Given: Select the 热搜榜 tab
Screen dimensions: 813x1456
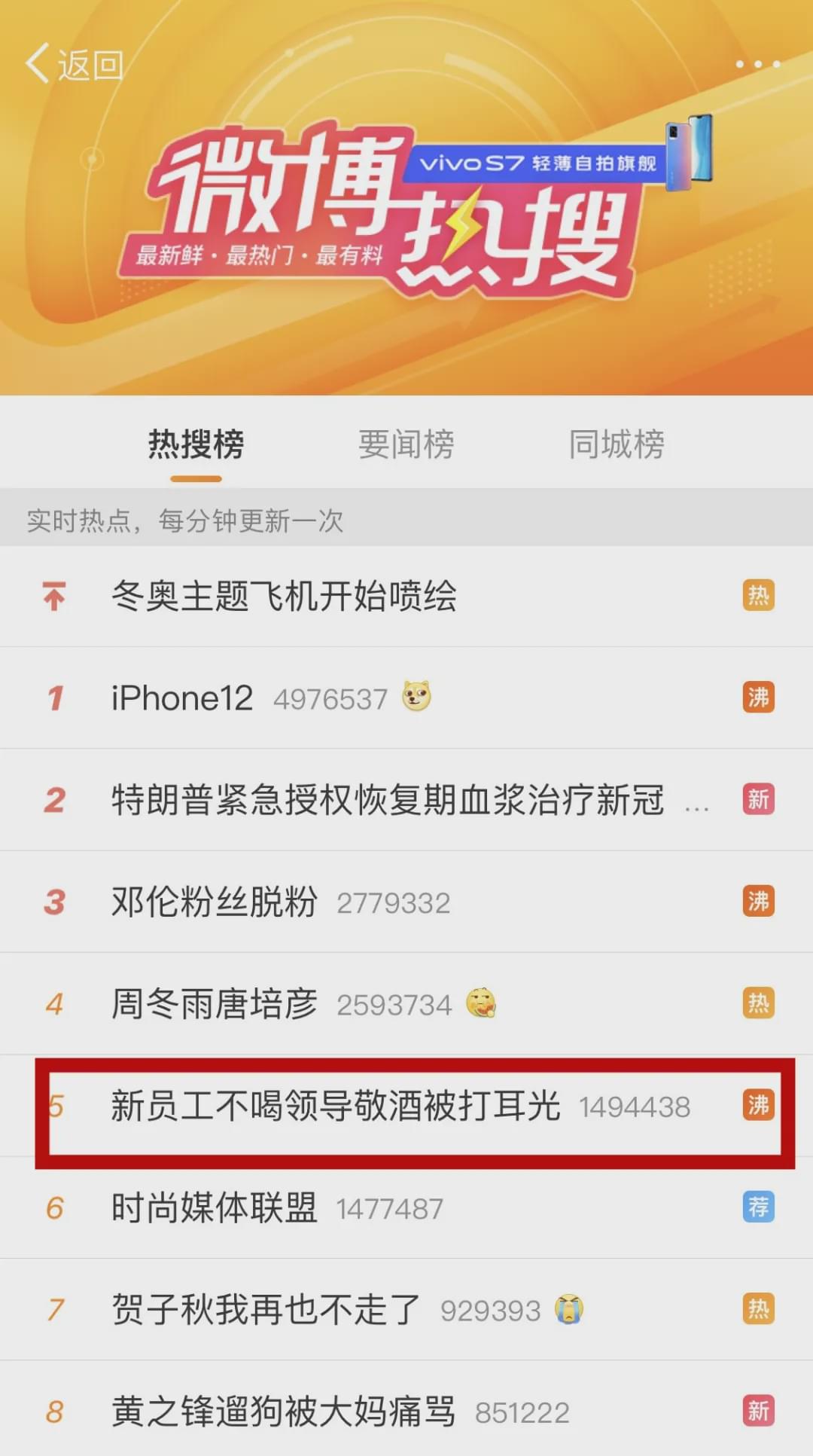Looking at the screenshot, I should point(196,444).
